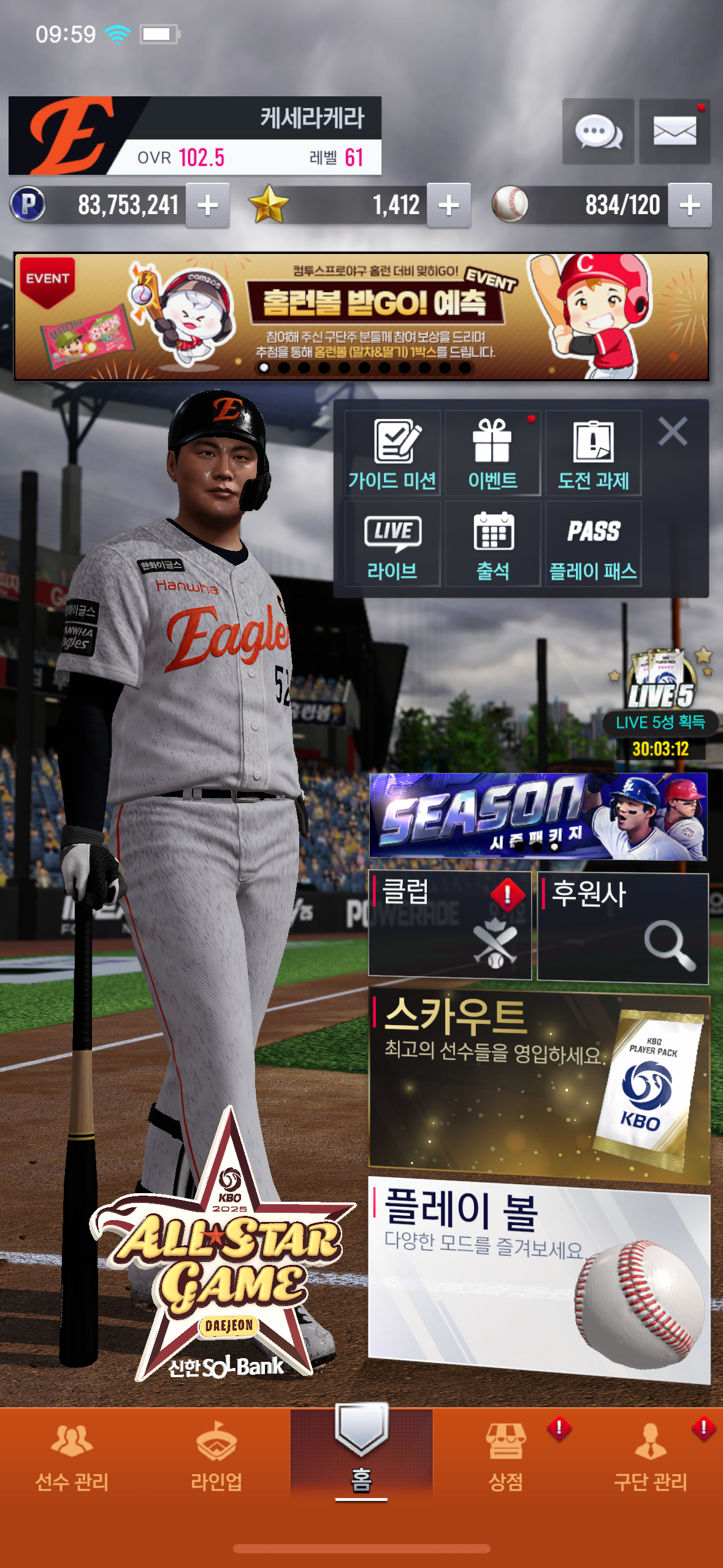Open 도전 과제 challenges
Viewport: 723px width, 1568px height.
pos(593,453)
